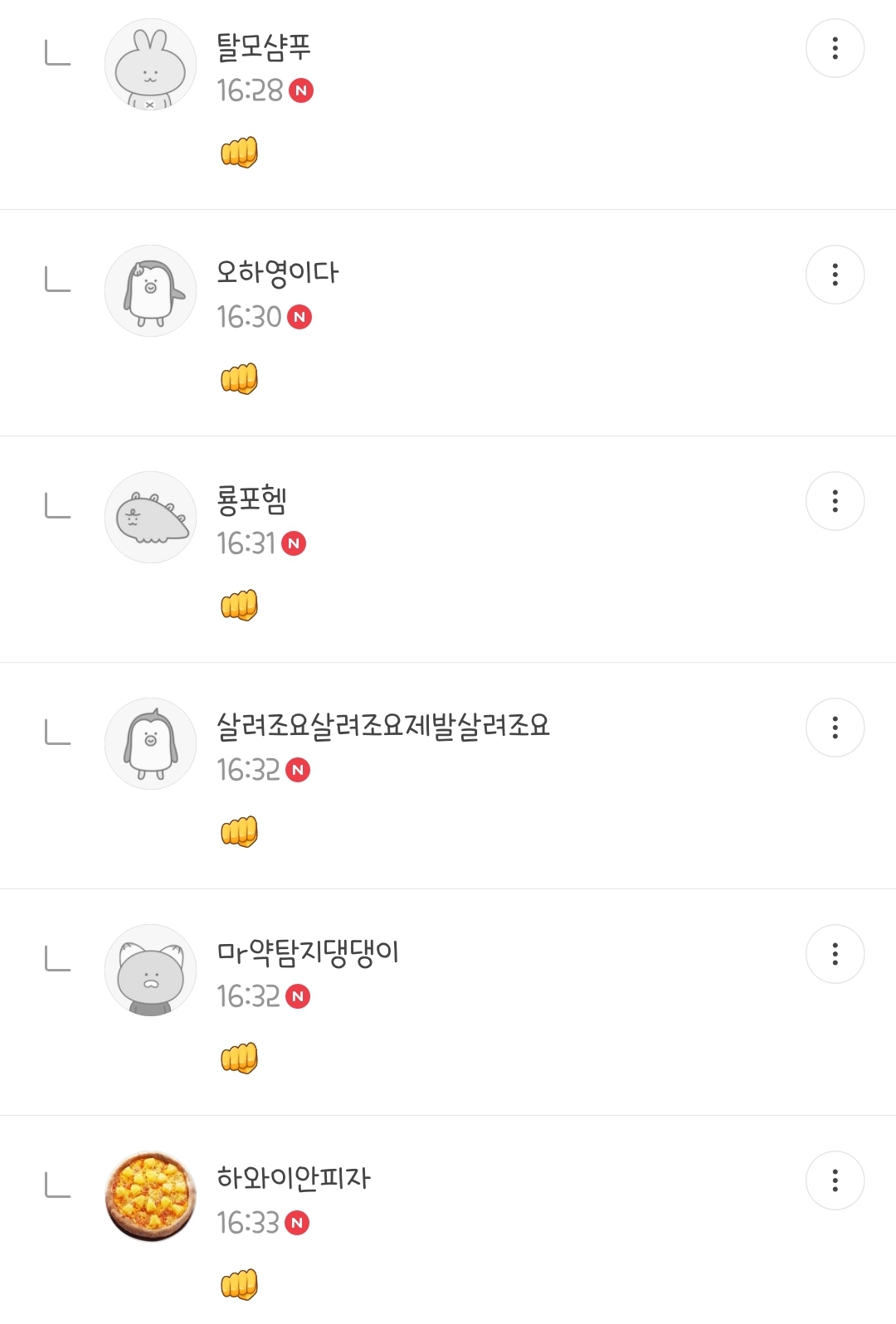View 하와이안피자's pizza profile picture
Viewport: 896px width, 1324px height.
(150, 1197)
